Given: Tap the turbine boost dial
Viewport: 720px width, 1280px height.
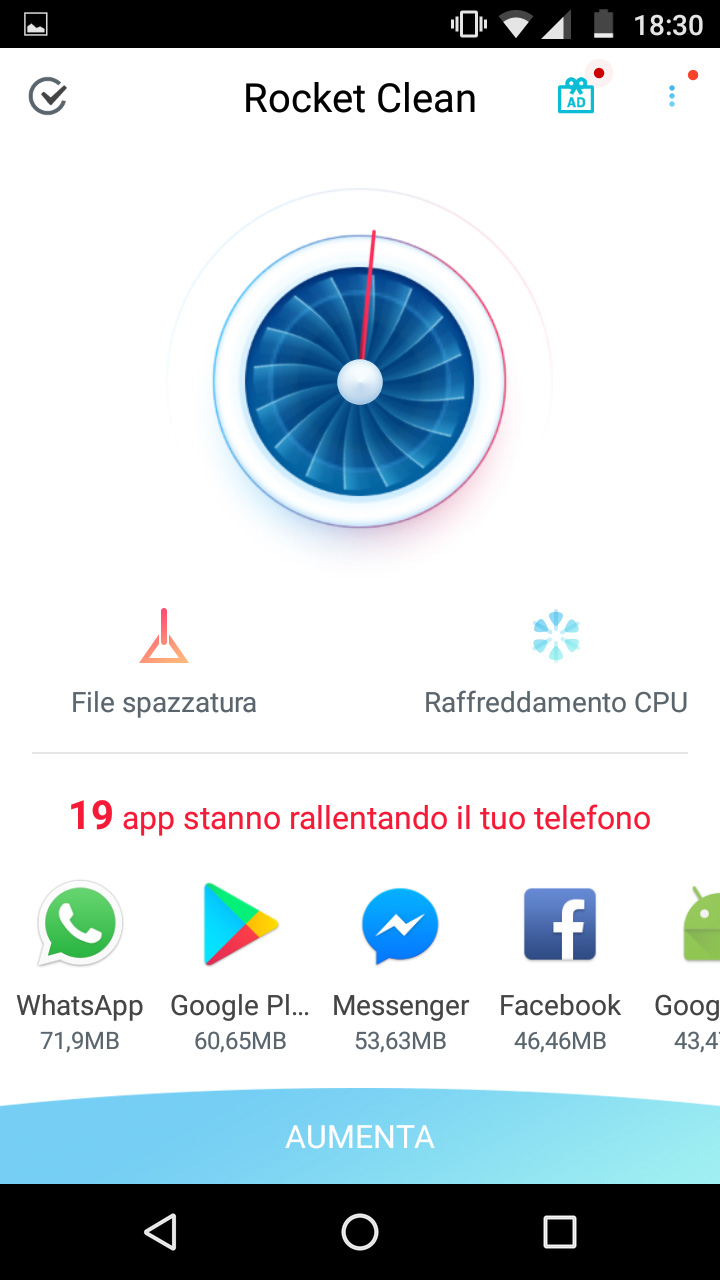Looking at the screenshot, I should [x=360, y=381].
